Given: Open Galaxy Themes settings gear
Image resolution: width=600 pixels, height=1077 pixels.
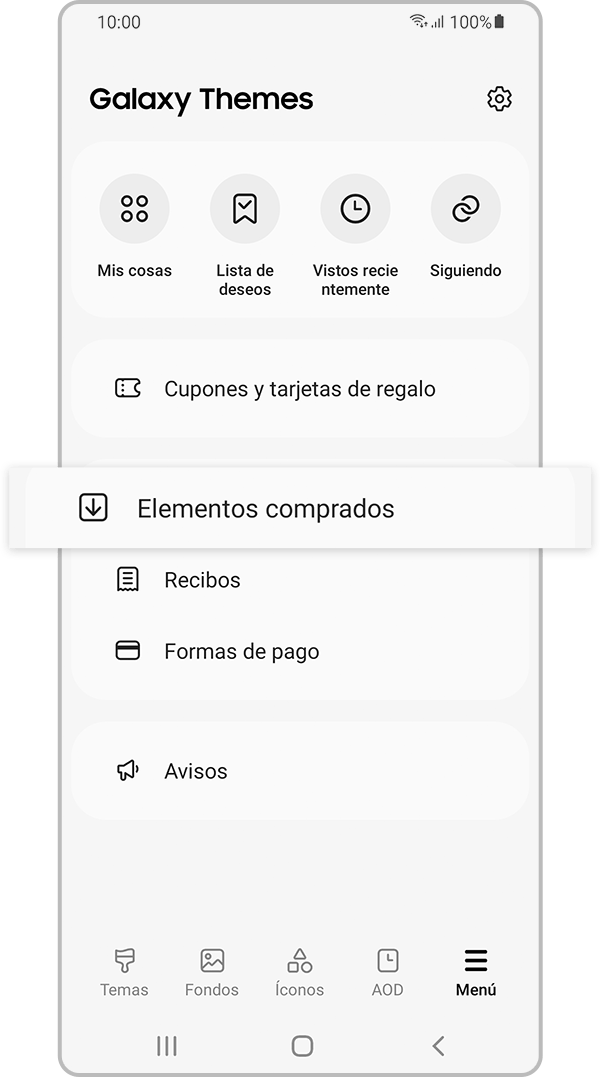Looking at the screenshot, I should (499, 99).
